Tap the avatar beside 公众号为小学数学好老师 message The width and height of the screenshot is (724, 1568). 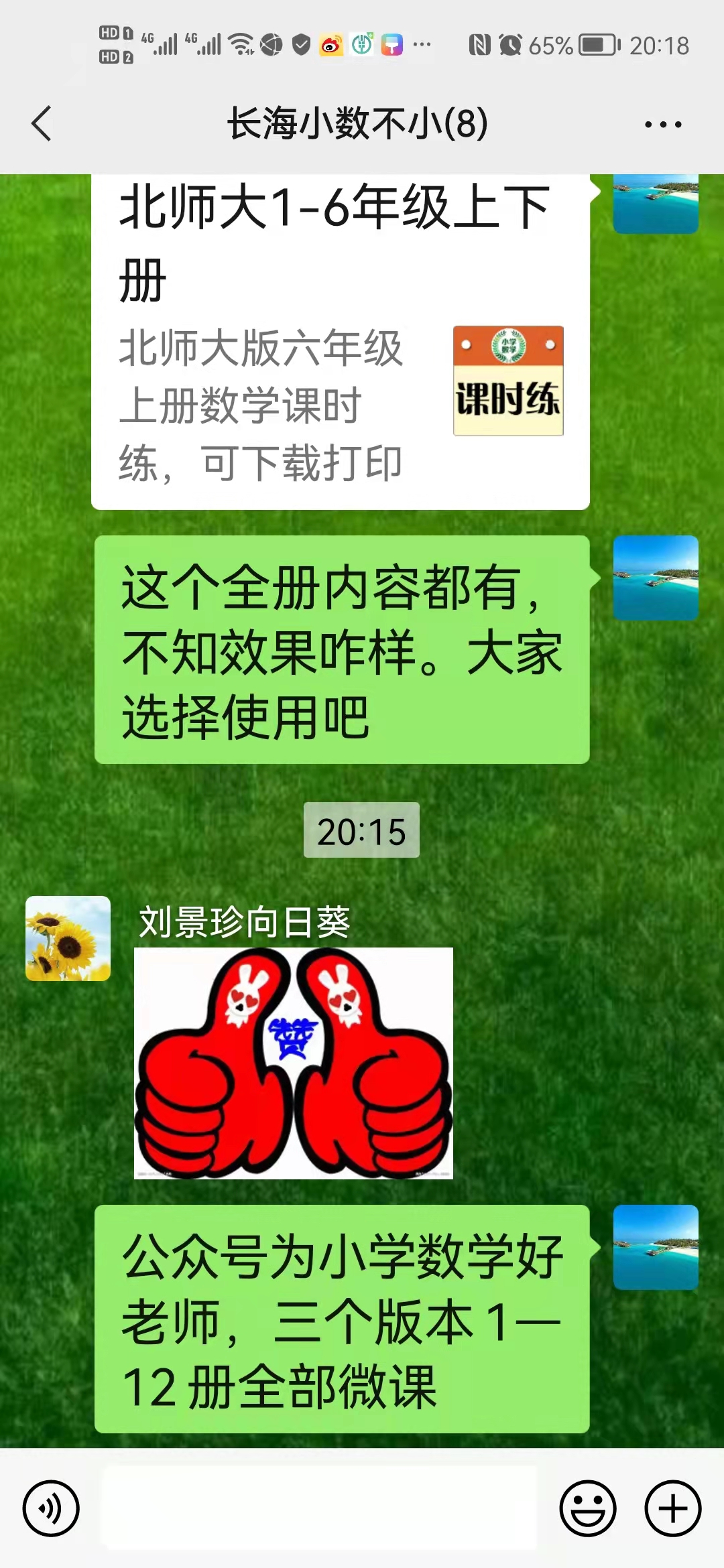click(x=656, y=1247)
